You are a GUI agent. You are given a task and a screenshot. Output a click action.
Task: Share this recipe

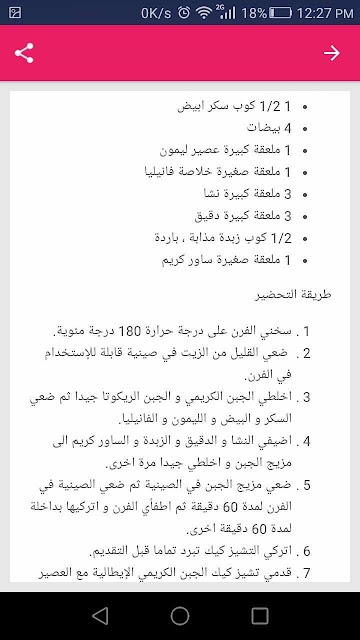[x=24, y=53]
